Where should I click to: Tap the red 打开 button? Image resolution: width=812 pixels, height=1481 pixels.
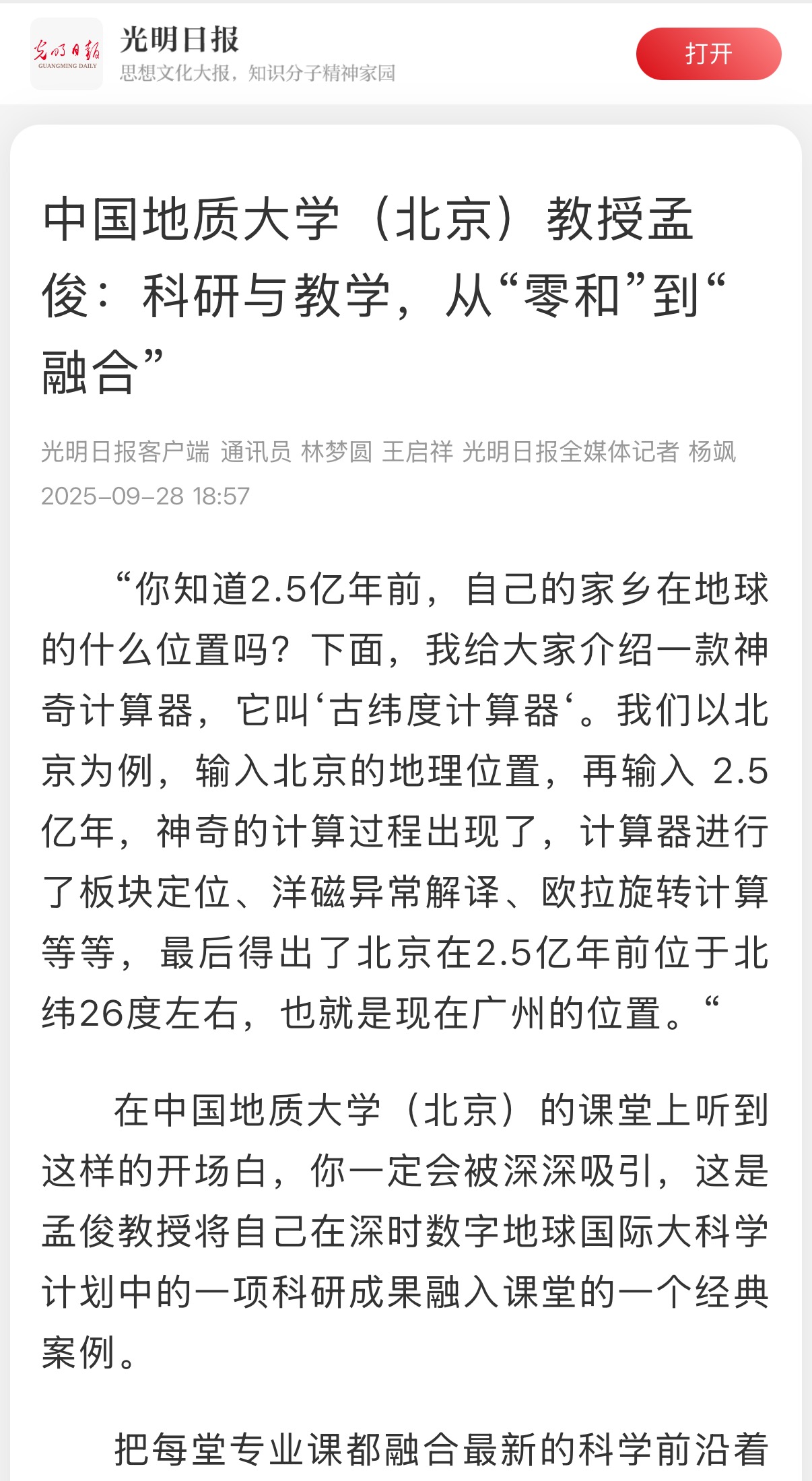click(x=708, y=54)
